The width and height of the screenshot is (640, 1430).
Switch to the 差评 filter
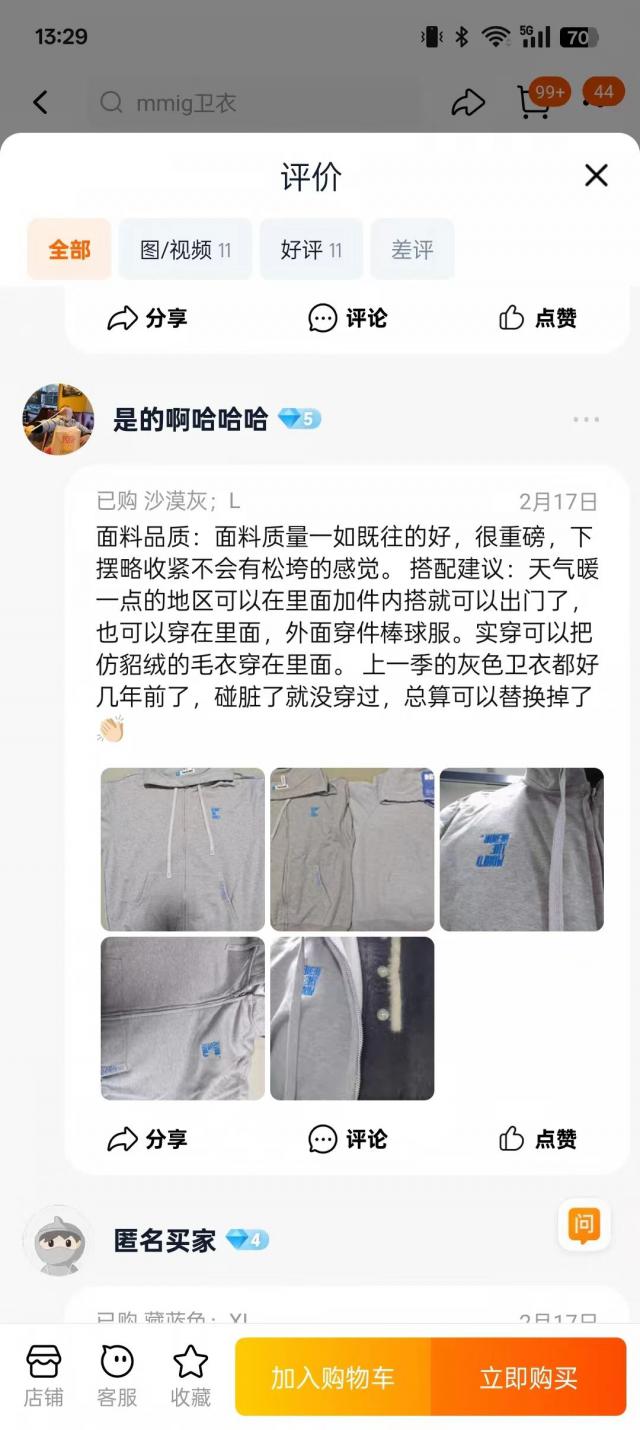click(412, 250)
